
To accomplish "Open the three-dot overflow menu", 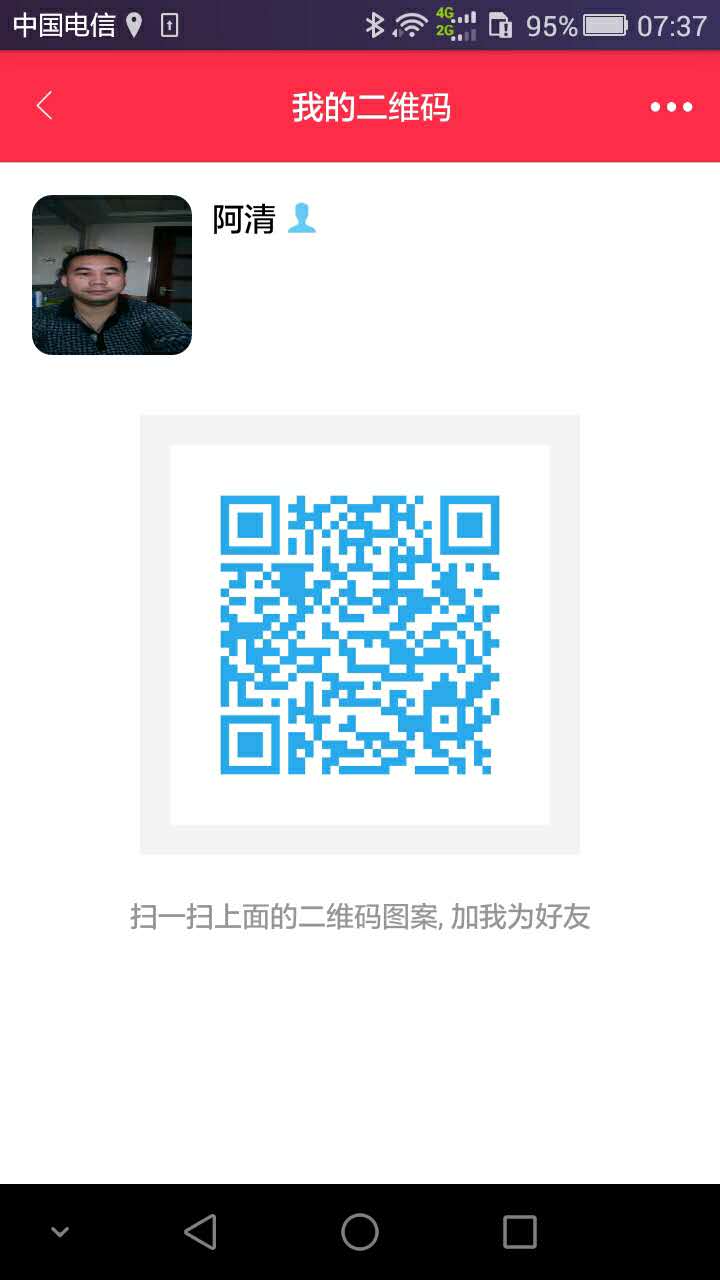I will (x=671, y=107).
